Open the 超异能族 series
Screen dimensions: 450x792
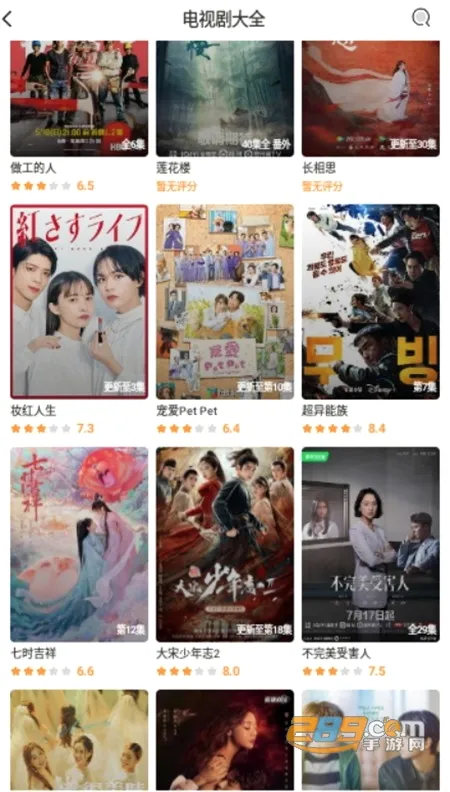[371, 302]
